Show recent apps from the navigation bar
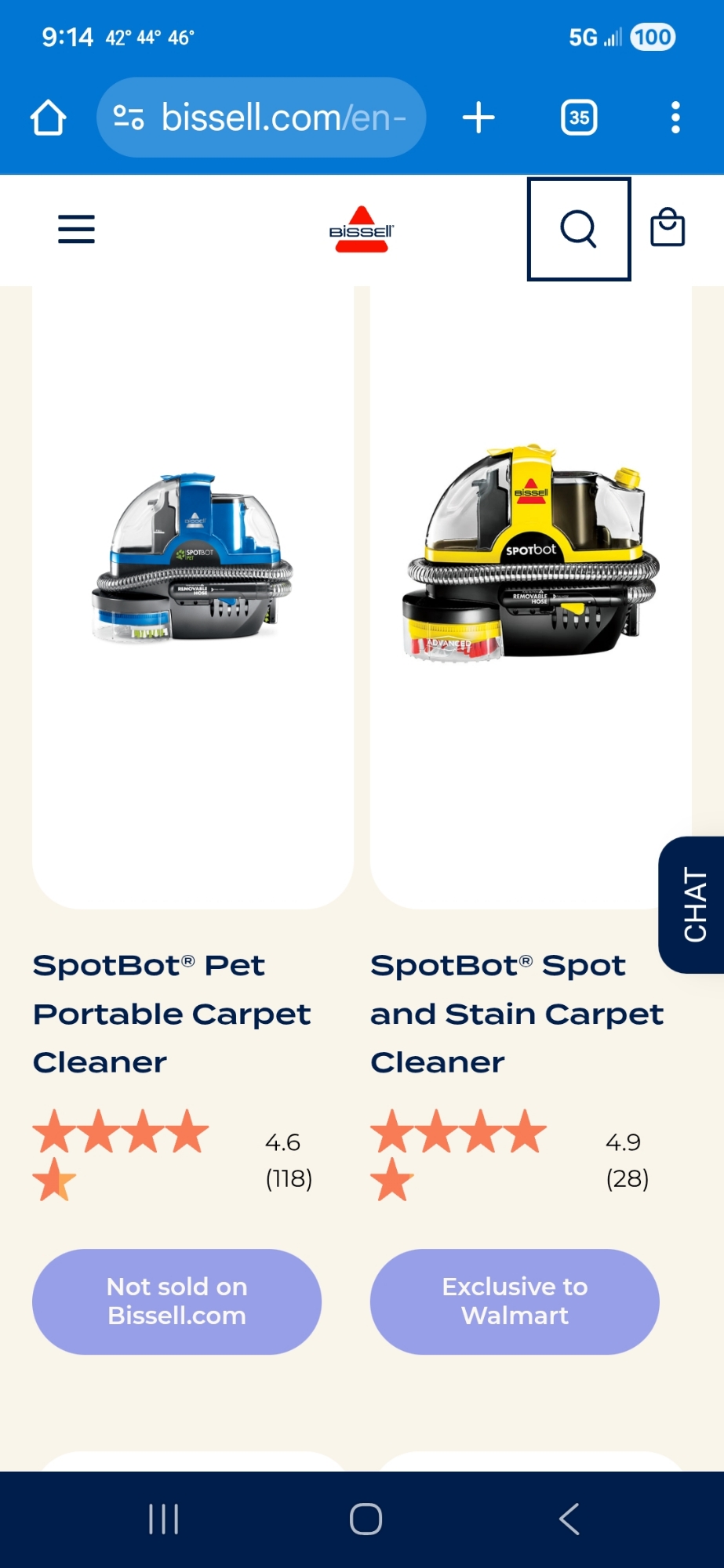The height and width of the screenshot is (1568, 724). (x=163, y=1519)
